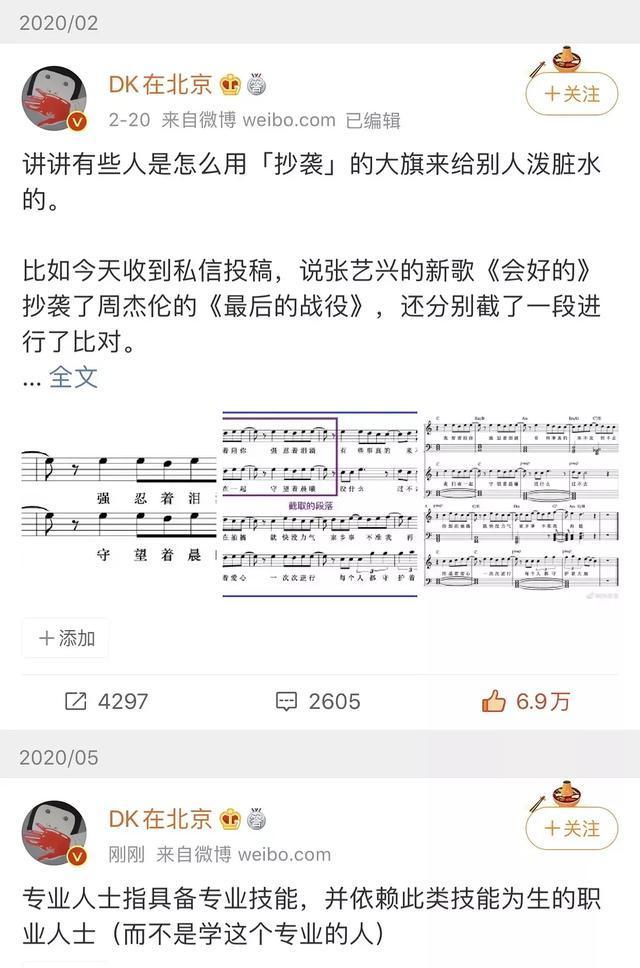Open DK在北京 avatar on the 刚刚 post

(x=54, y=834)
